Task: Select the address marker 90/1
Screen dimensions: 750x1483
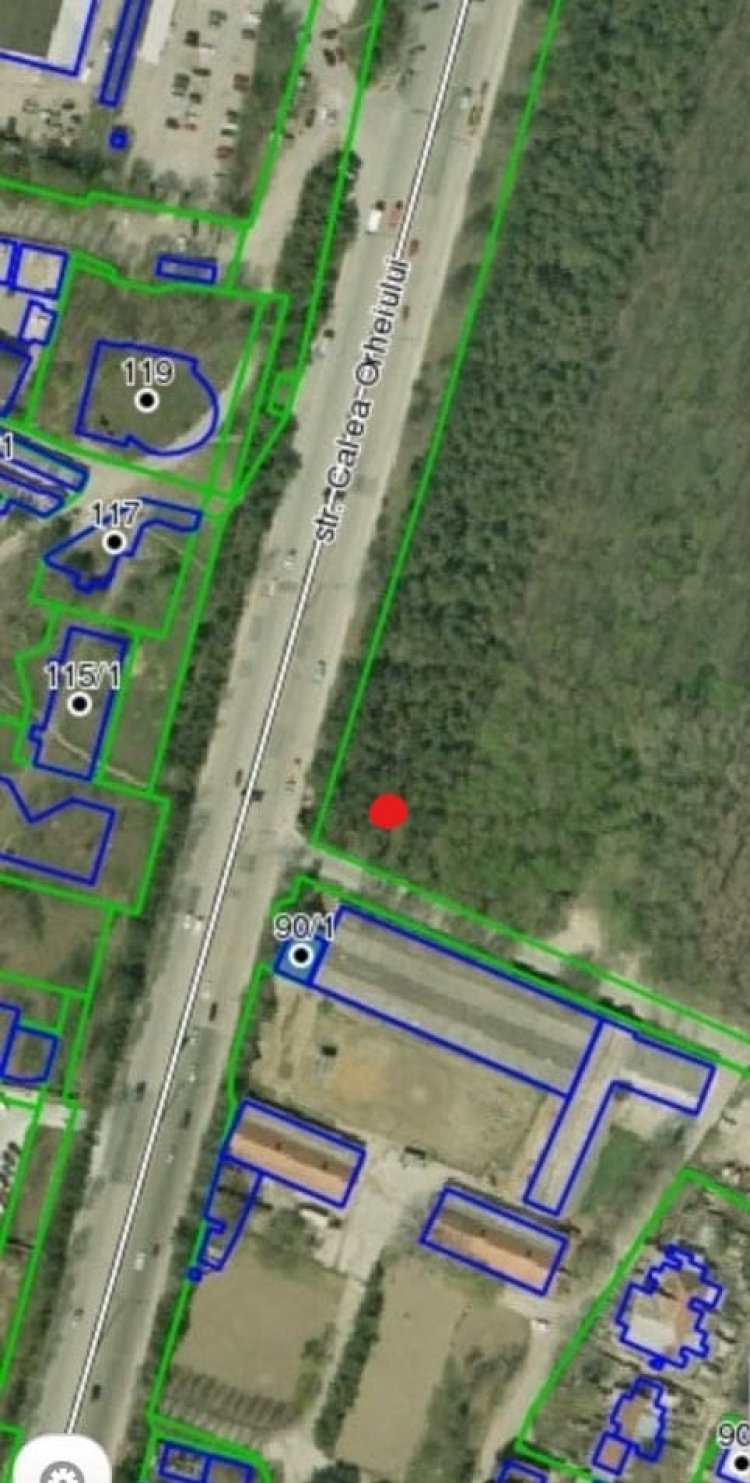Action: click(x=300, y=955)
